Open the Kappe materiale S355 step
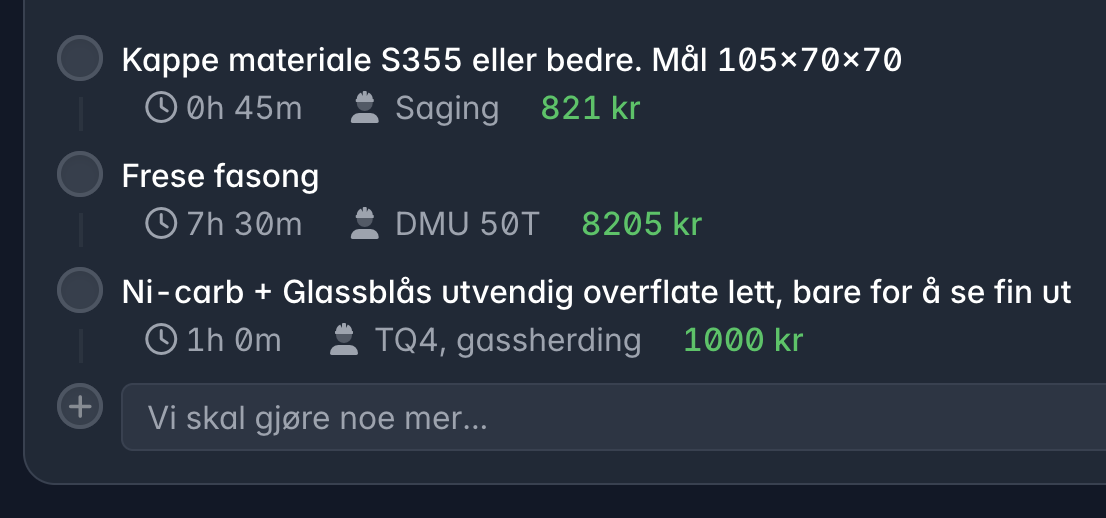The height and width of the screenshot is (518, 1106). click(x=510, y=60)
